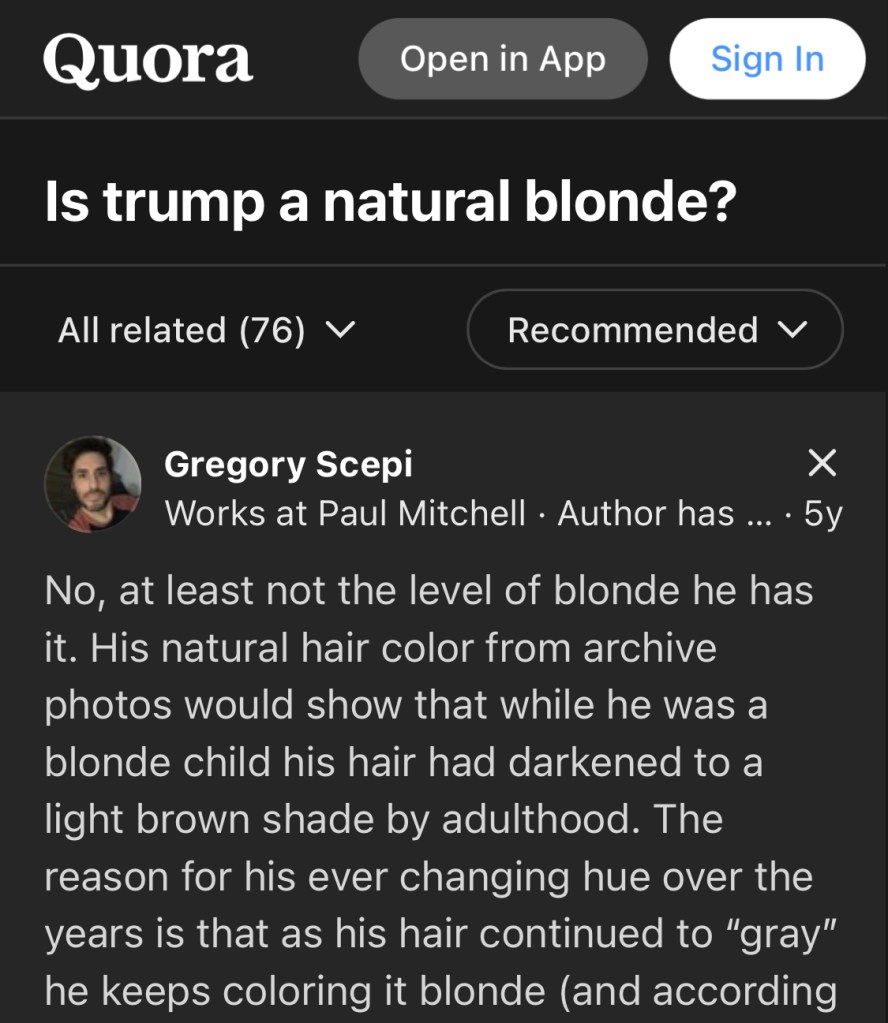Dismiss Gregory Scepi's answer
This screenshot has height=1023, width=888.
tap(821, 463)
